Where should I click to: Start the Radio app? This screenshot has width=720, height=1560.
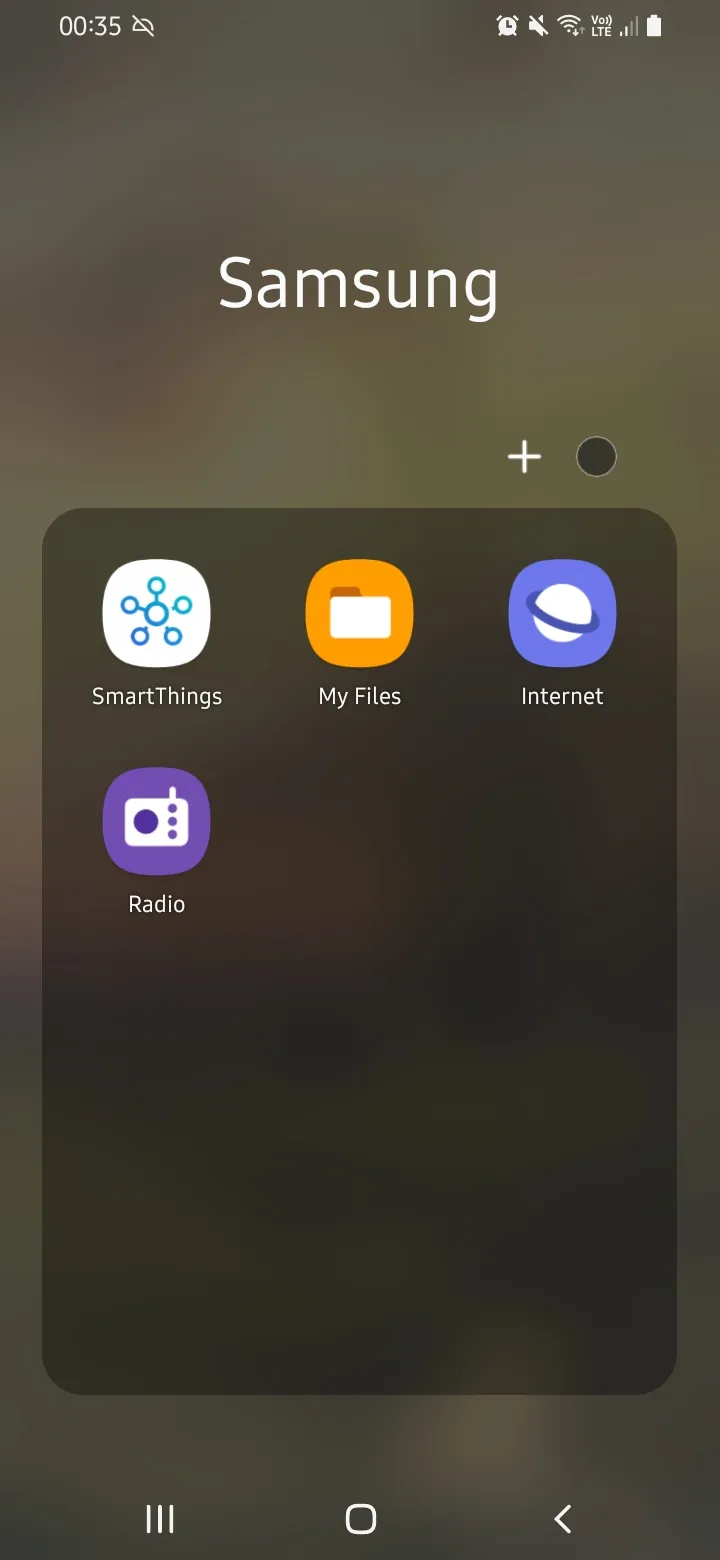157,822
